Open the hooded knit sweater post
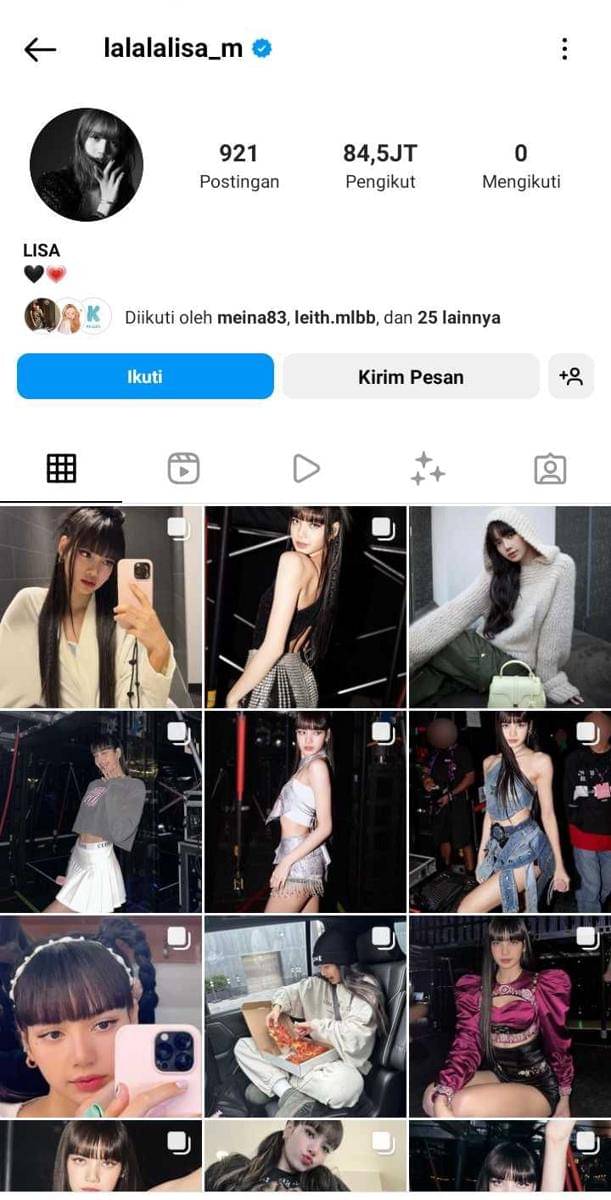The height and width of the screenshot is (1200, 611). 510,607
